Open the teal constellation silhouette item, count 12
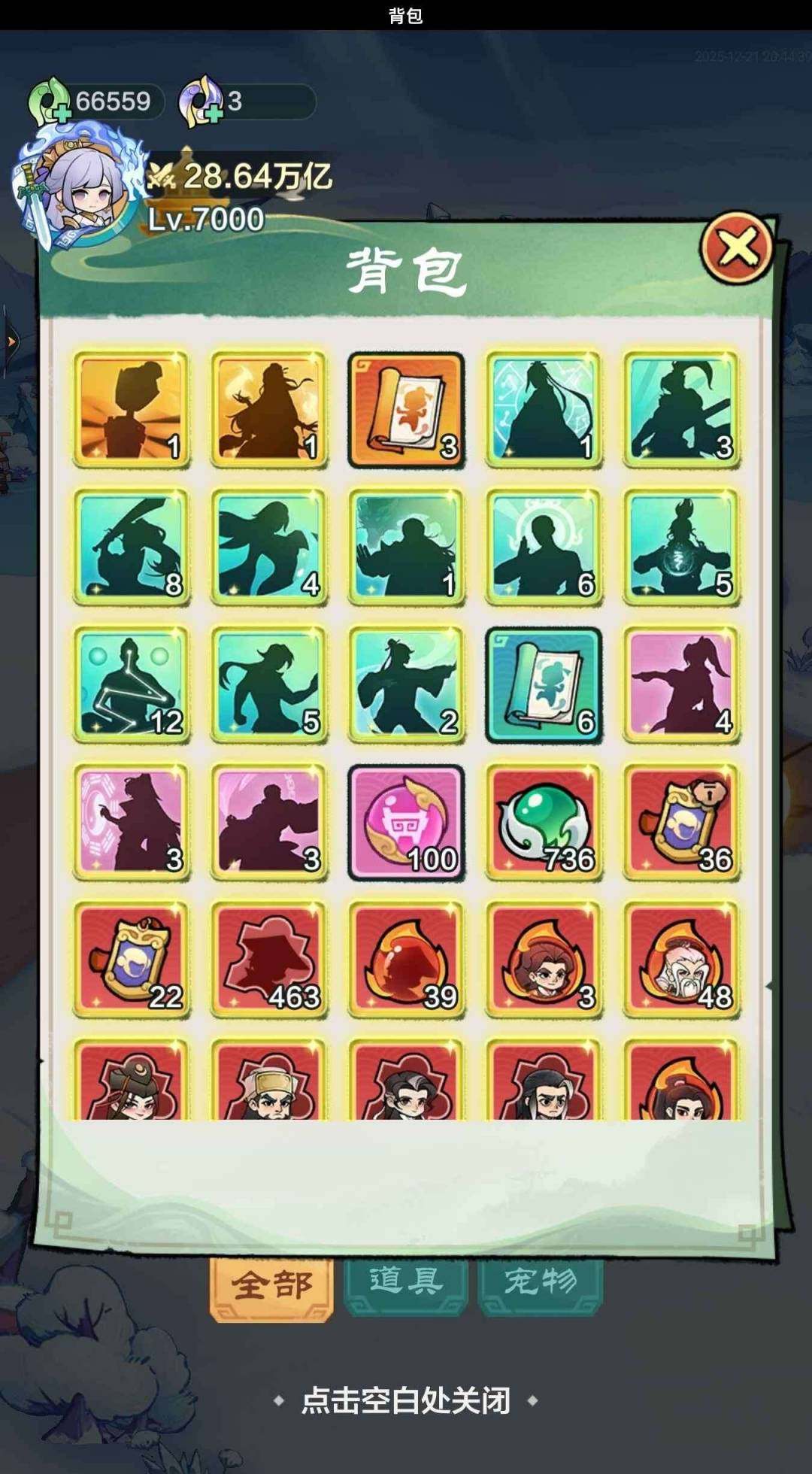The height and width of the screenshot is (1474, 812). point(132,685)
